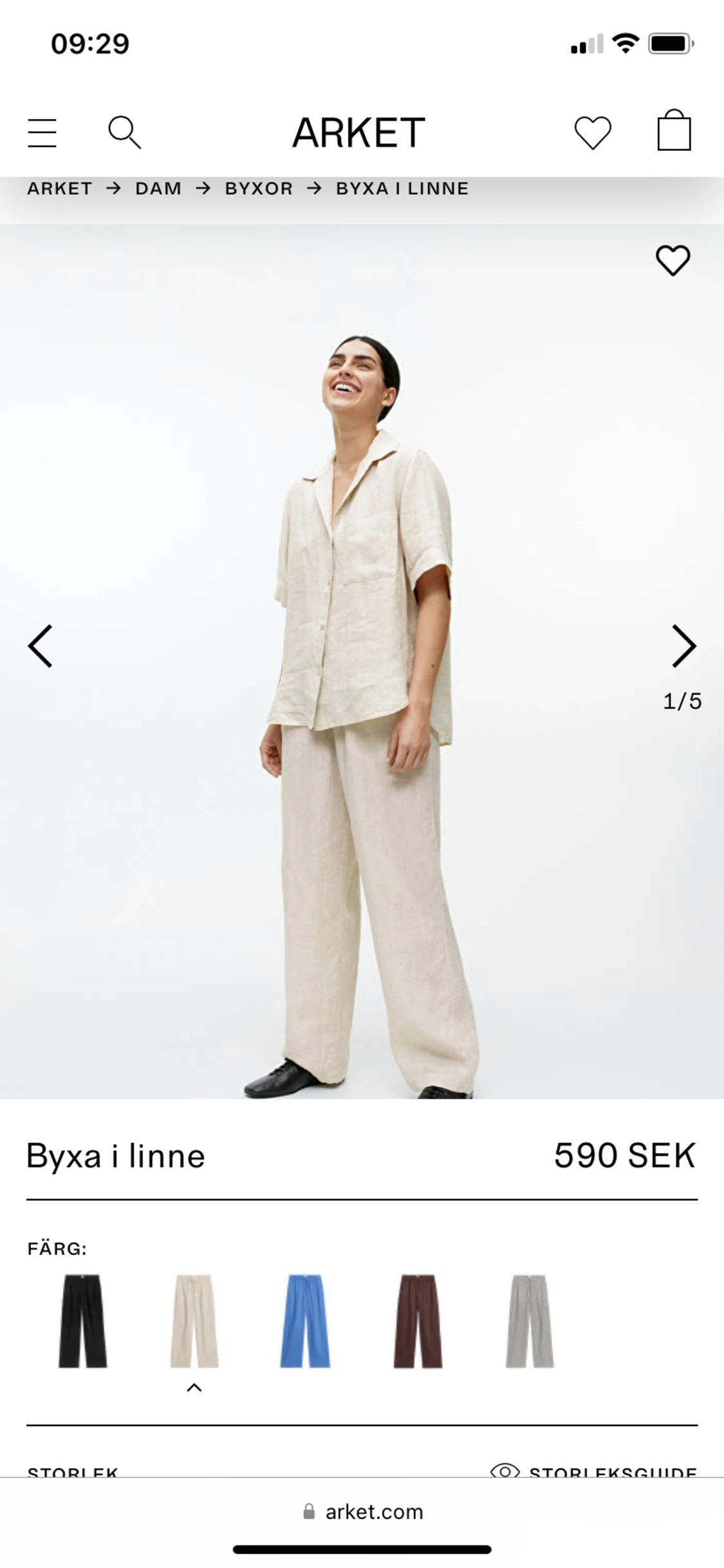Pick the grey trouser color
The width and height of the screenshot is (724, 1568).
[529, 1320]
